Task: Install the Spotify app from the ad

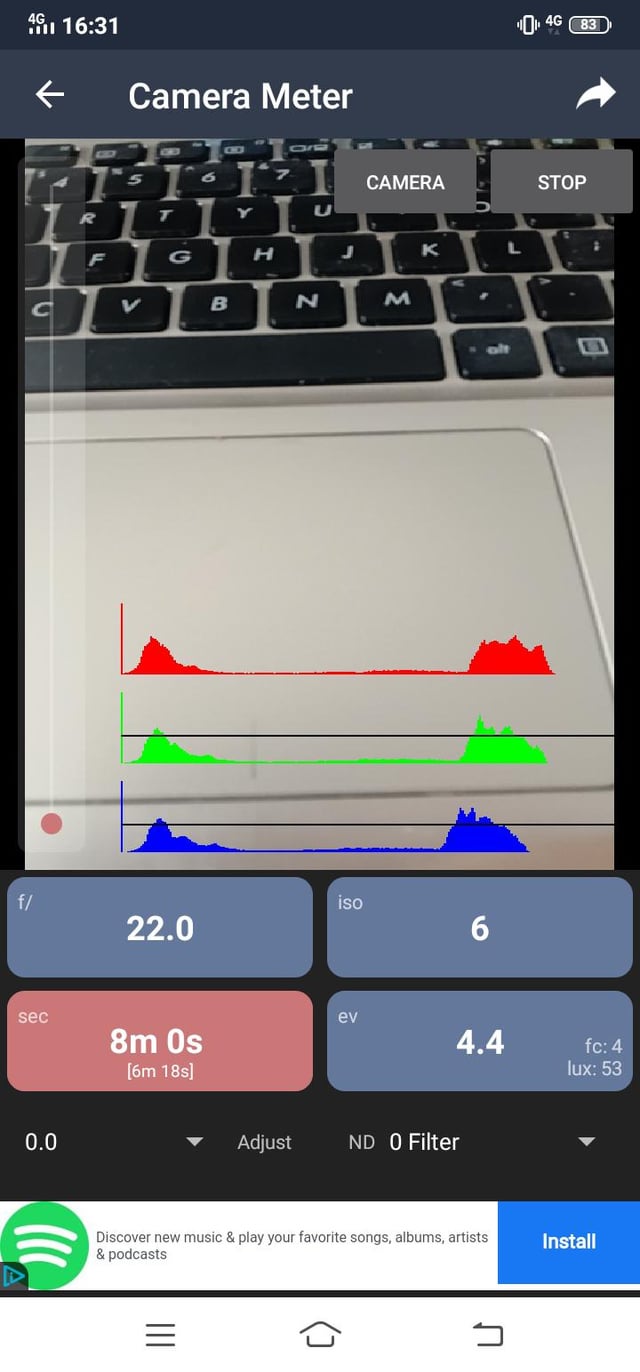Action: [x=568, y=1242]
